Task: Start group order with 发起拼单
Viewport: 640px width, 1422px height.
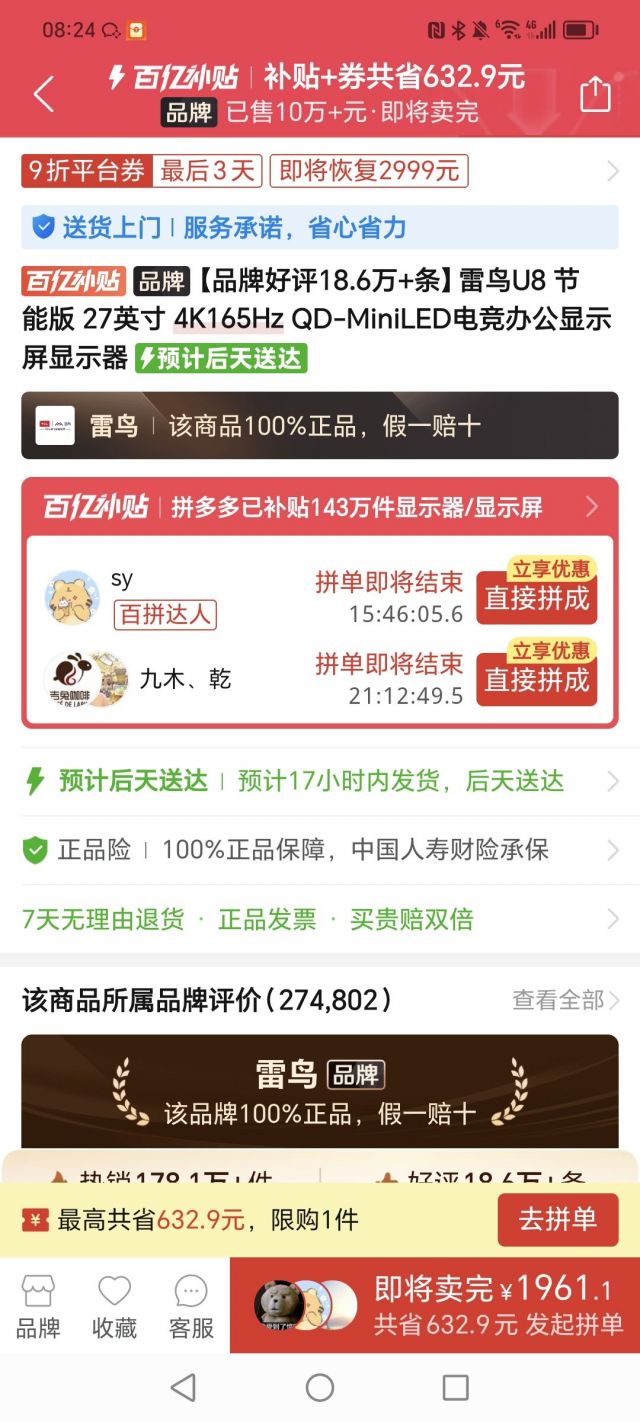Action: [498, 1306]
